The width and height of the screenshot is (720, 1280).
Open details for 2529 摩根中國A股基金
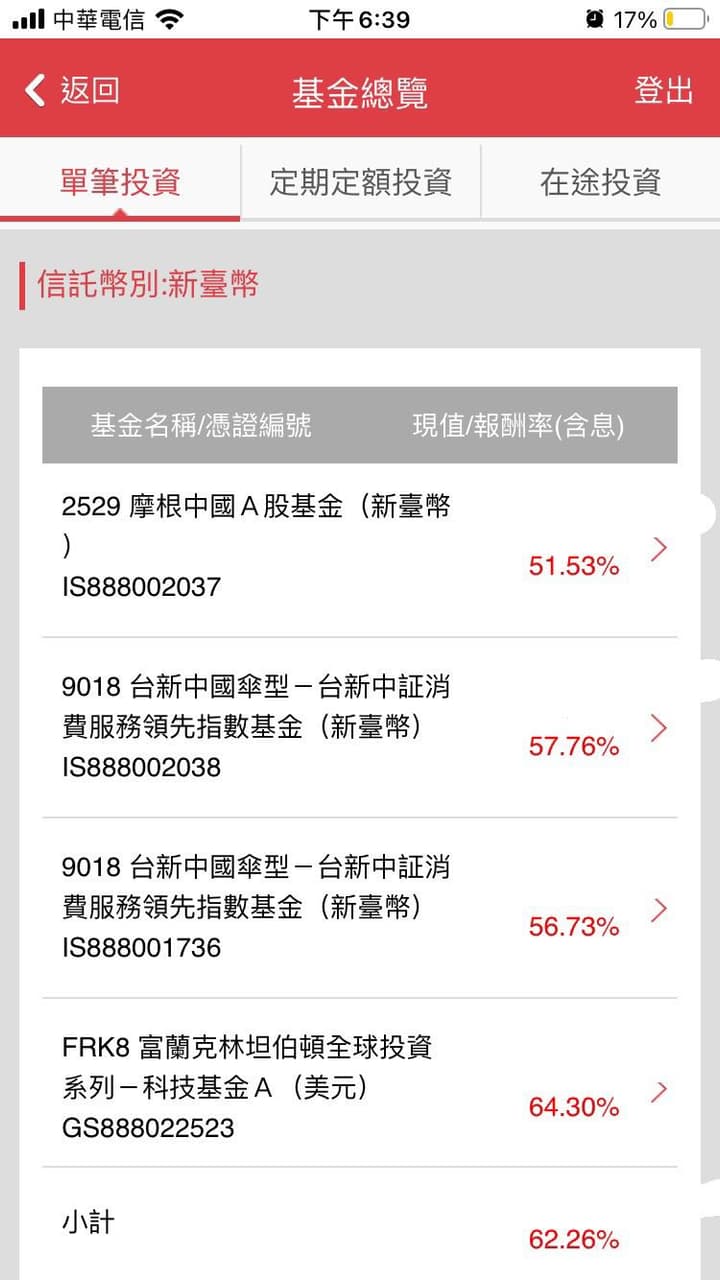(x=658, y=547)
